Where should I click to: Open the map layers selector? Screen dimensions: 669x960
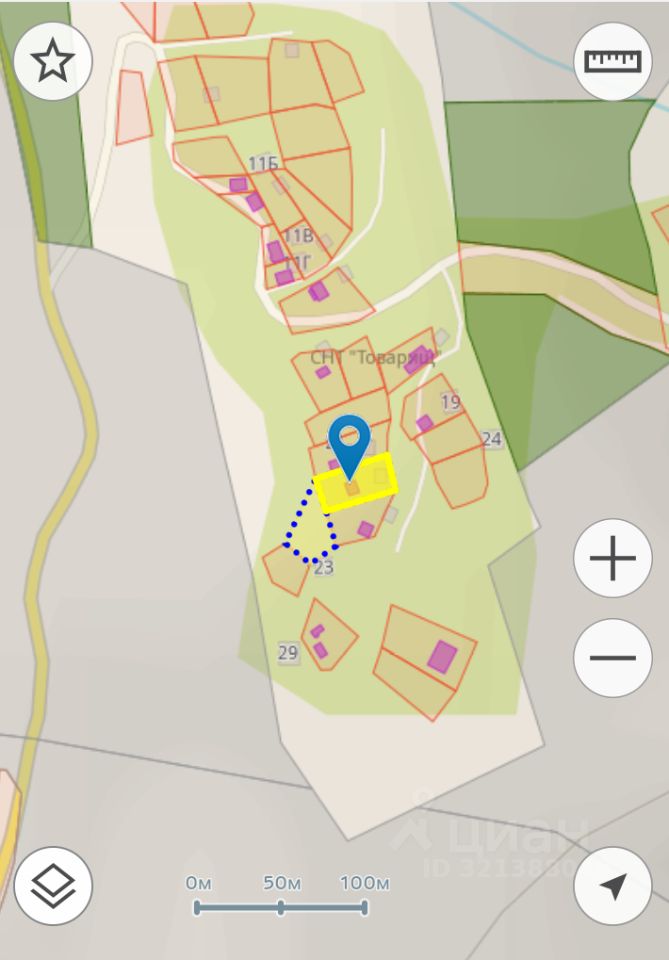[53, 886]
